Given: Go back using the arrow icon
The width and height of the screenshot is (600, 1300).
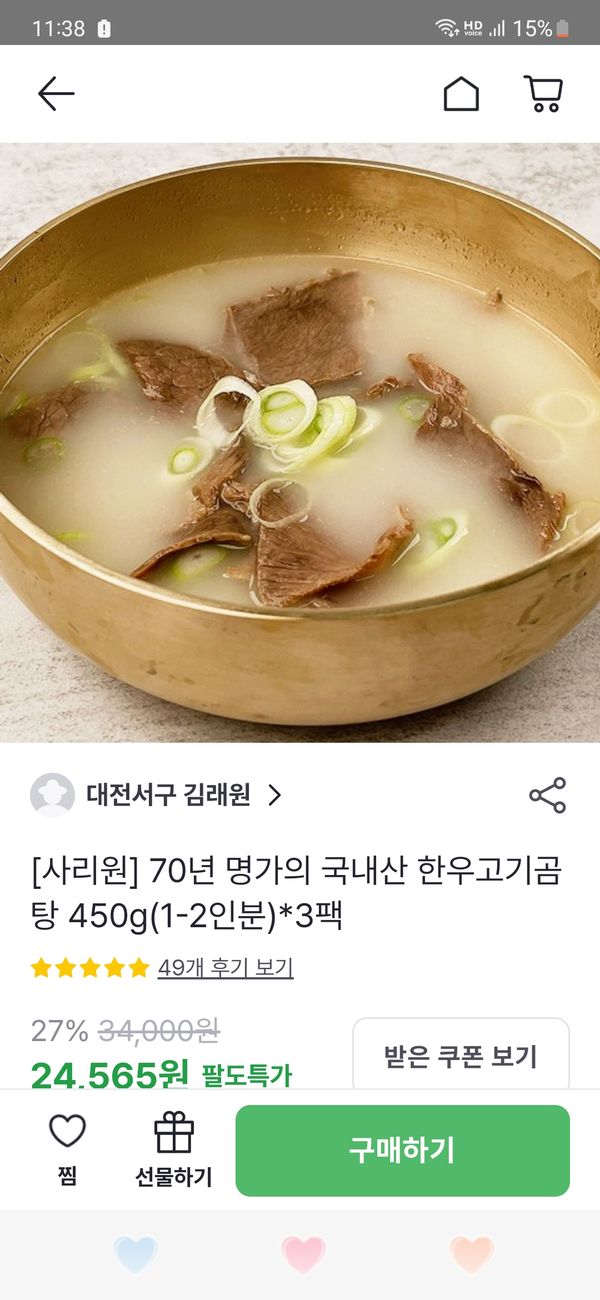Looking at the screenshot, I should pyautogui.click(x=56, y=94).
